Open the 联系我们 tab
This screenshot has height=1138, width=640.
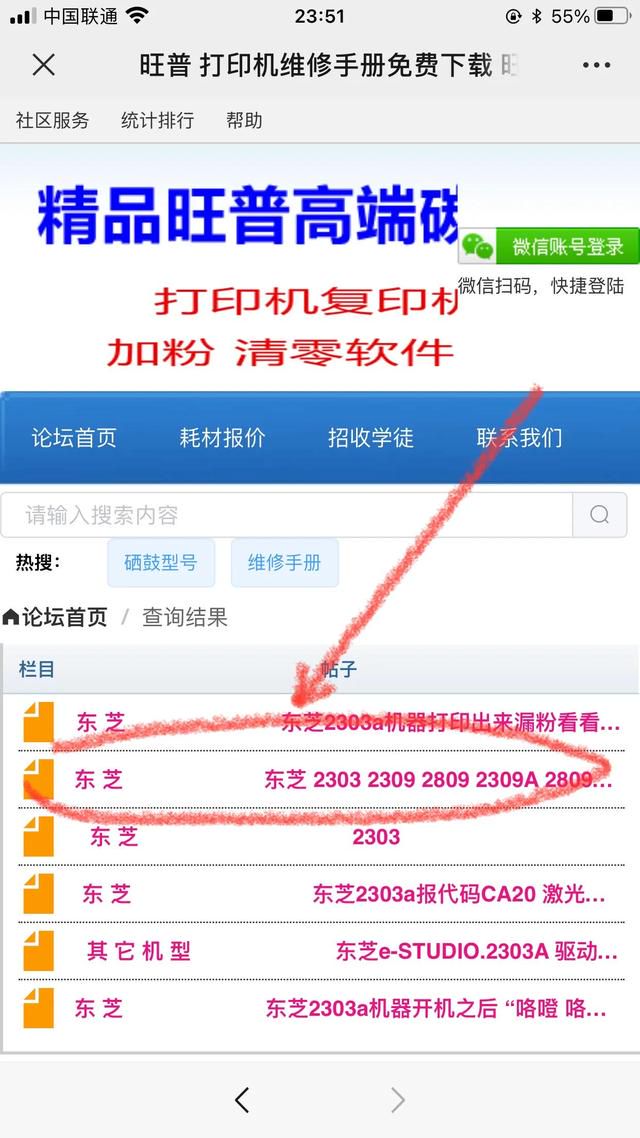point(519,438)
